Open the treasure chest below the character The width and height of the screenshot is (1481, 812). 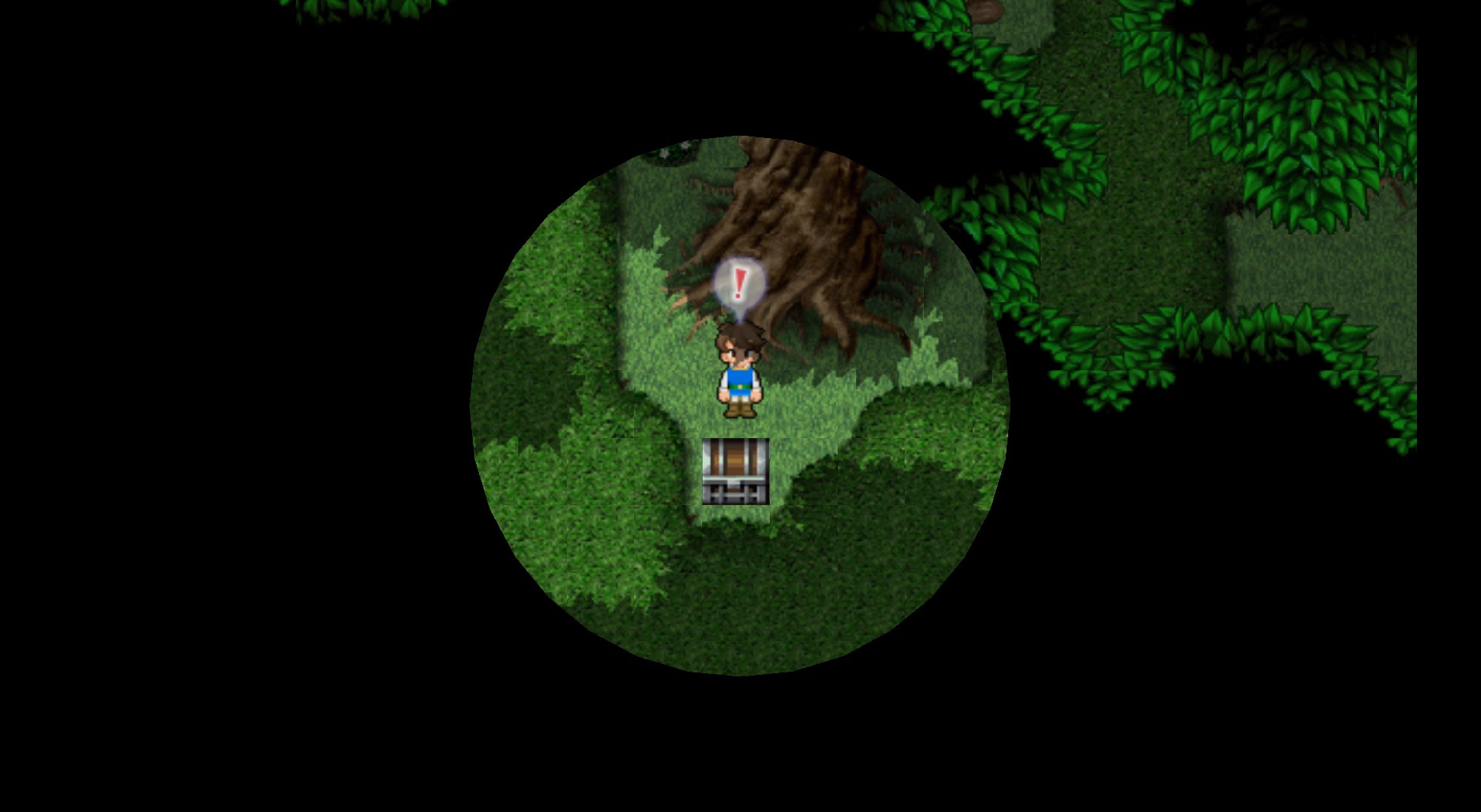click(735, 471)
